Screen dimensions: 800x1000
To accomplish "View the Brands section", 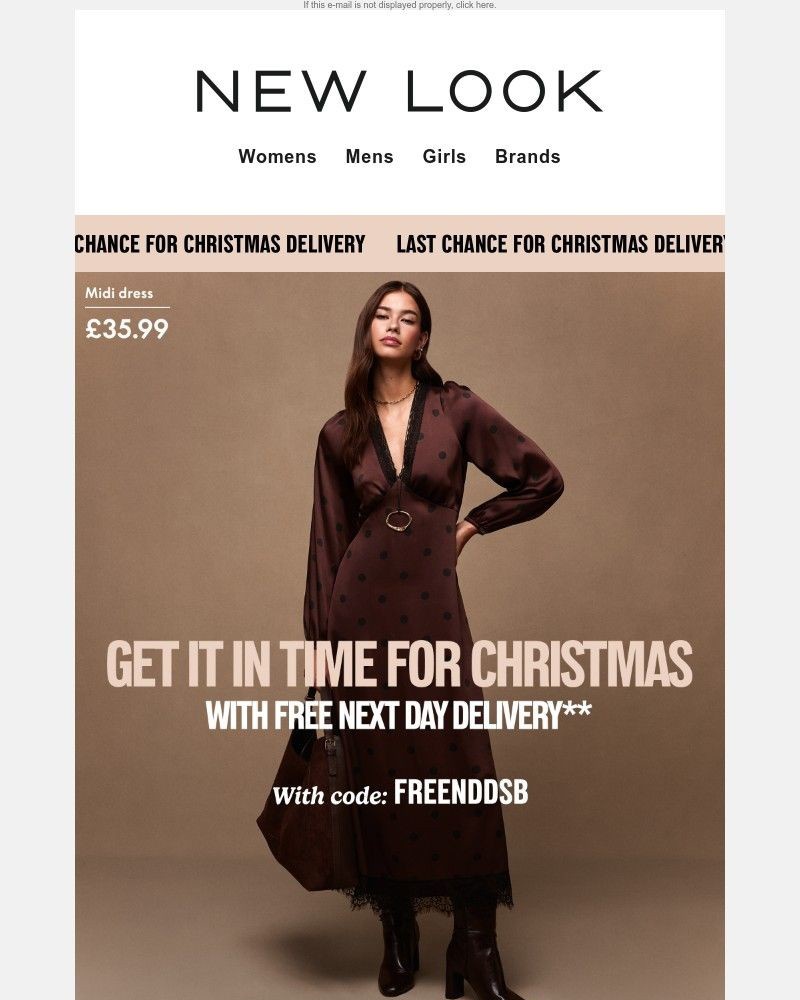I will (528, 157).
